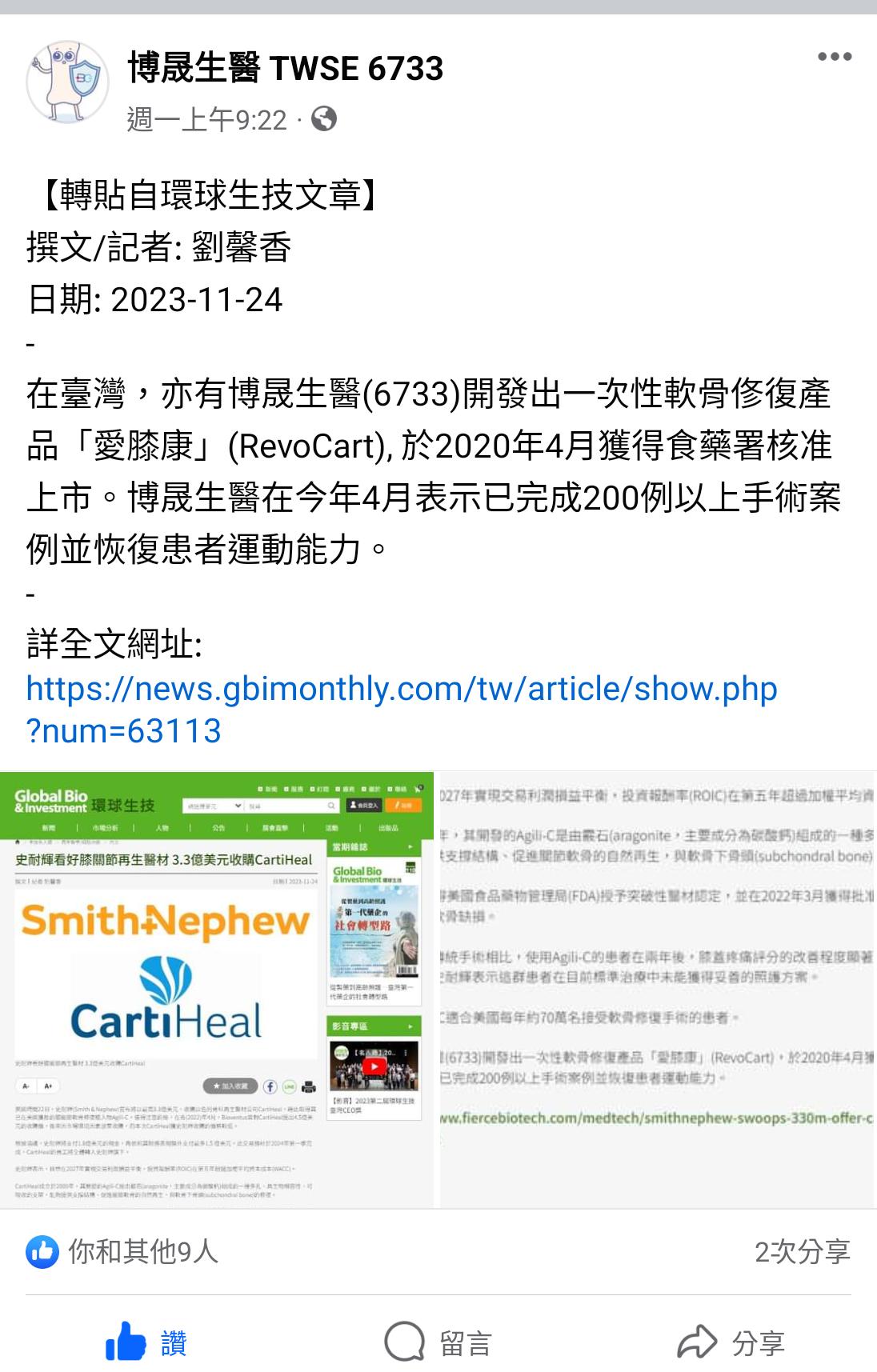Viewport: 877px width, 1372px height.
Task: Share the article via the Facebook icon
Action: pos(270,1087)
